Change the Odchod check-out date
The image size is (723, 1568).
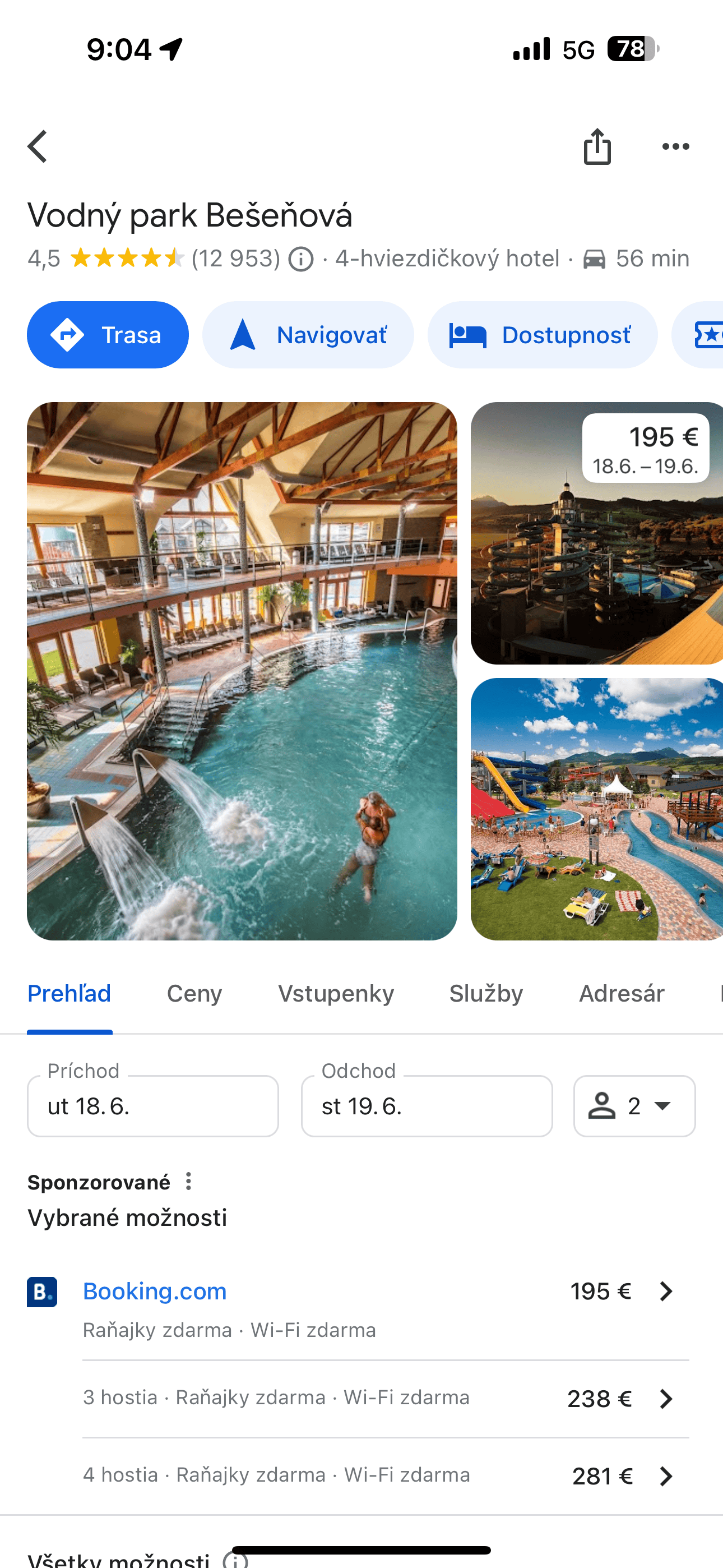[427, 1106]
